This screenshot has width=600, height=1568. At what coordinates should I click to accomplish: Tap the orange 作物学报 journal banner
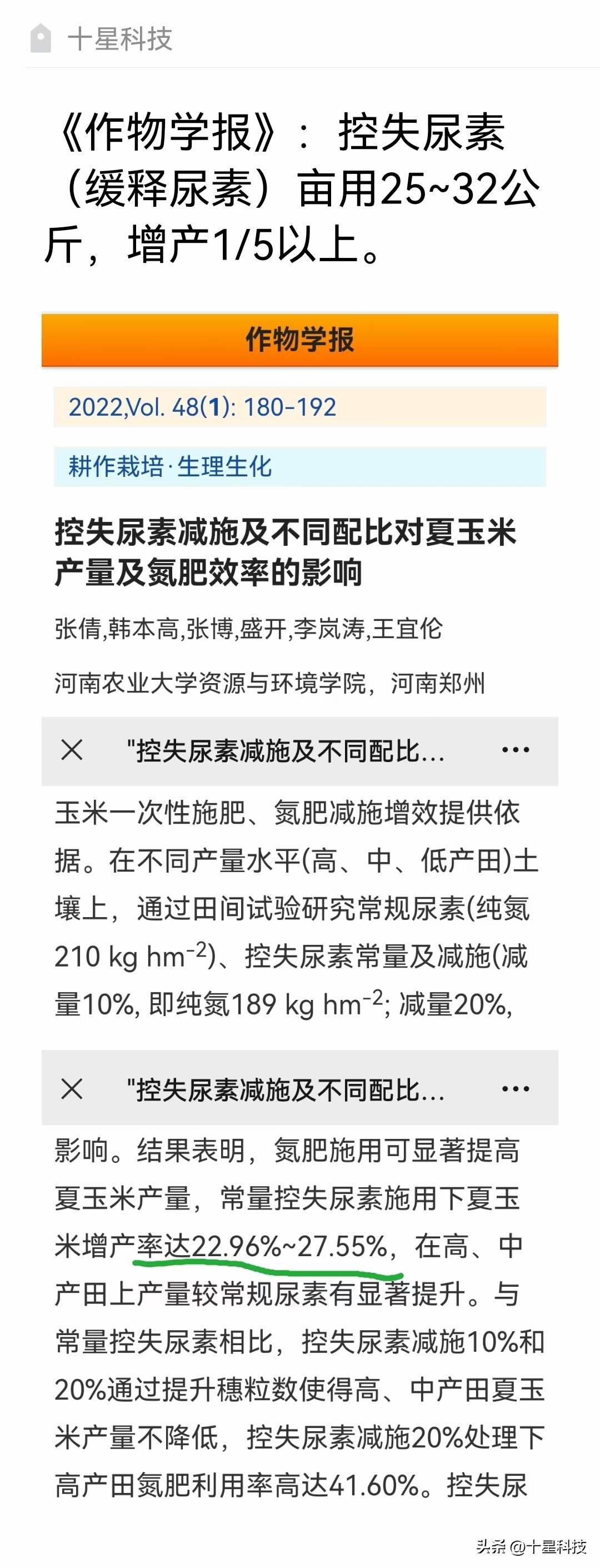click(x=299, y=340)
